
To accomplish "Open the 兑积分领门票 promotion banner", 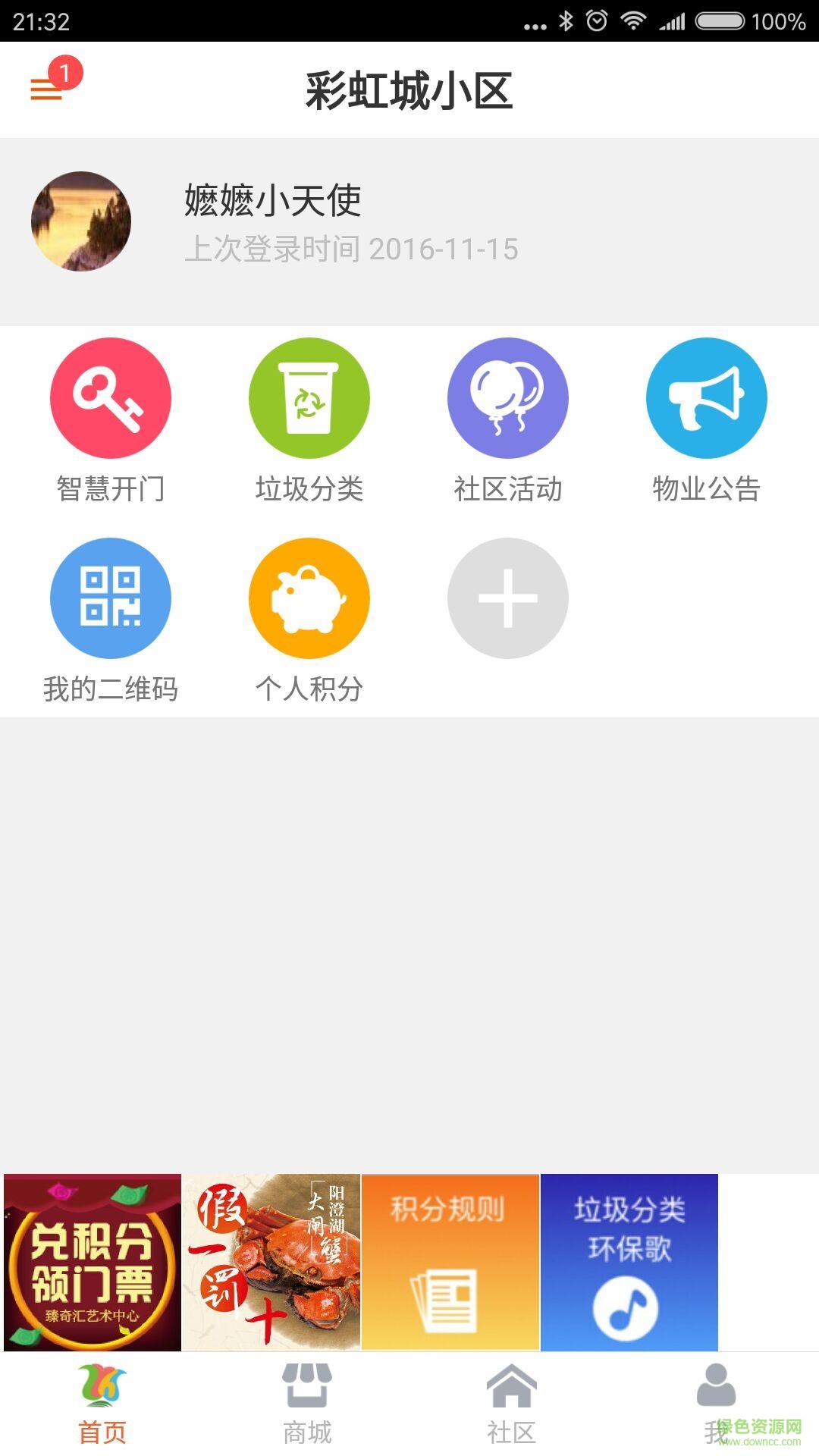I will pos(91,1263).
